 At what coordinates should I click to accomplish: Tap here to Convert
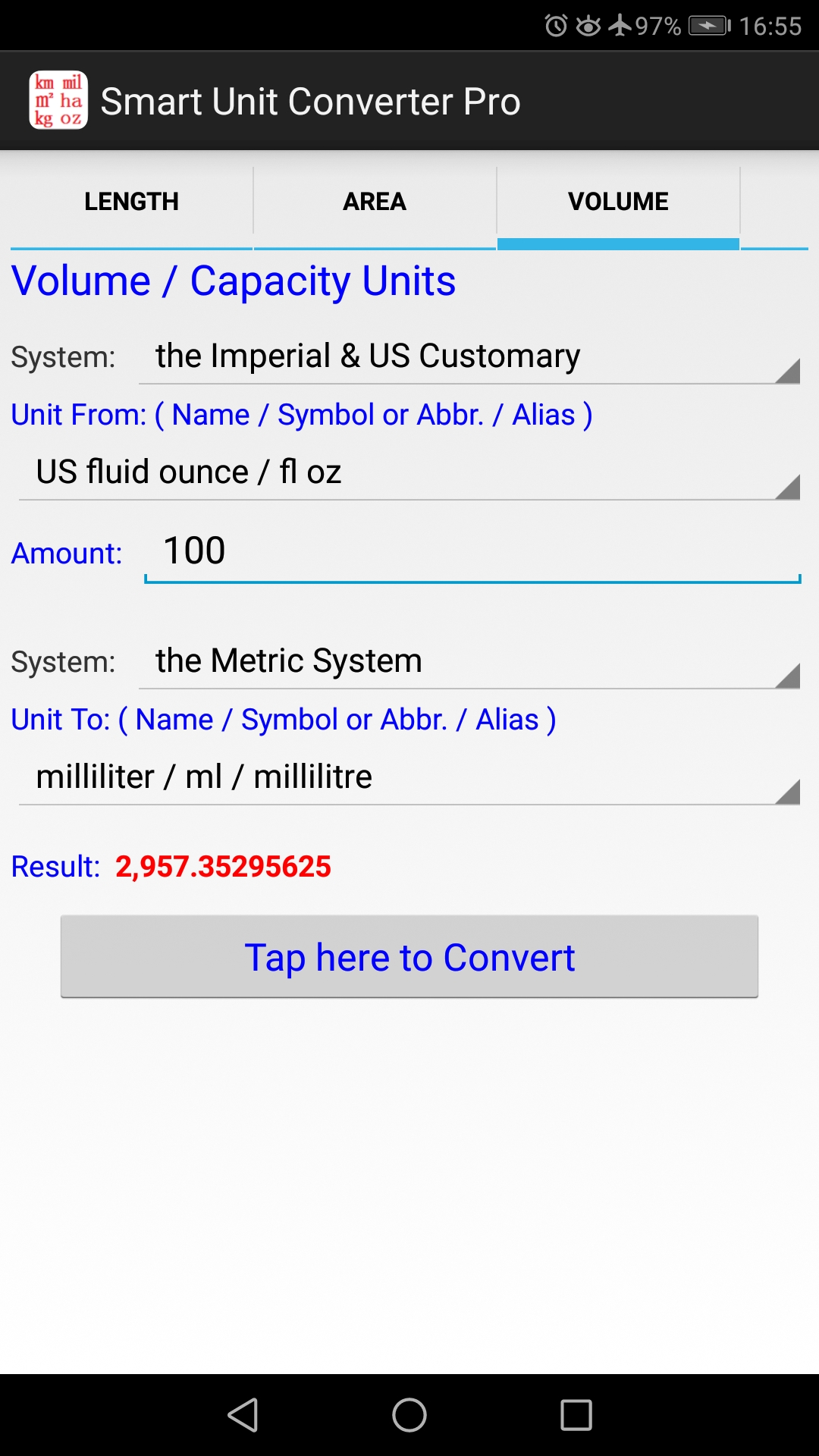tap(409, 958)
